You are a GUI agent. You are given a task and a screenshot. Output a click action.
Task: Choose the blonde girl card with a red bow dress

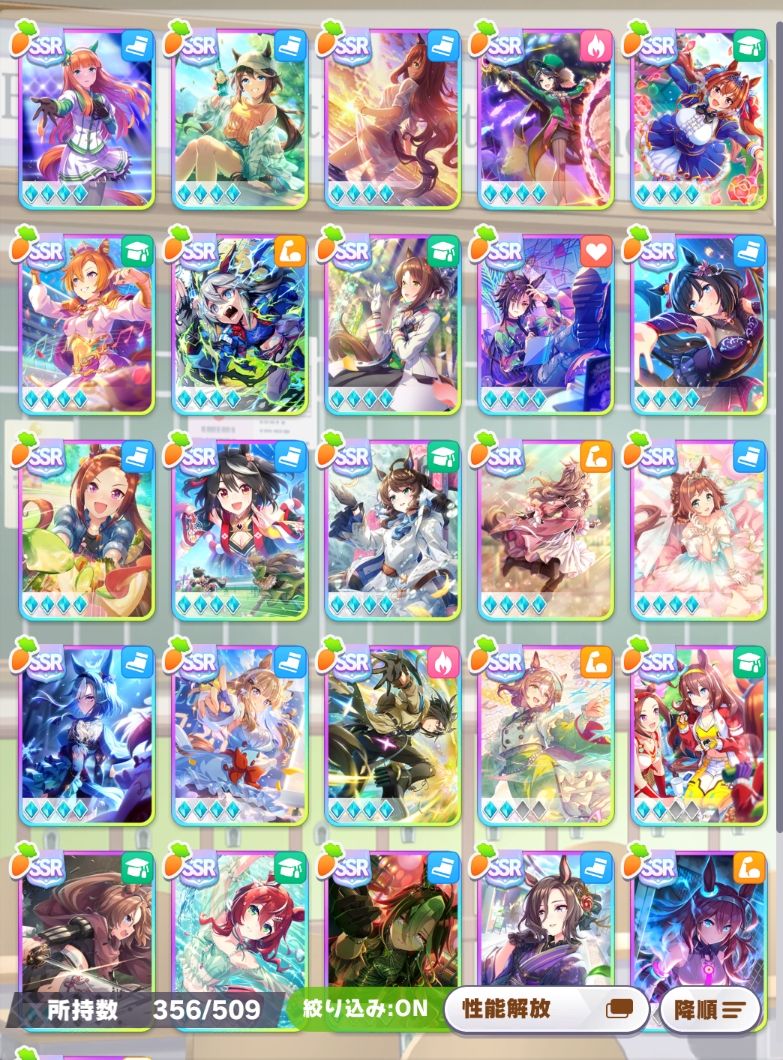coord(240,735)
